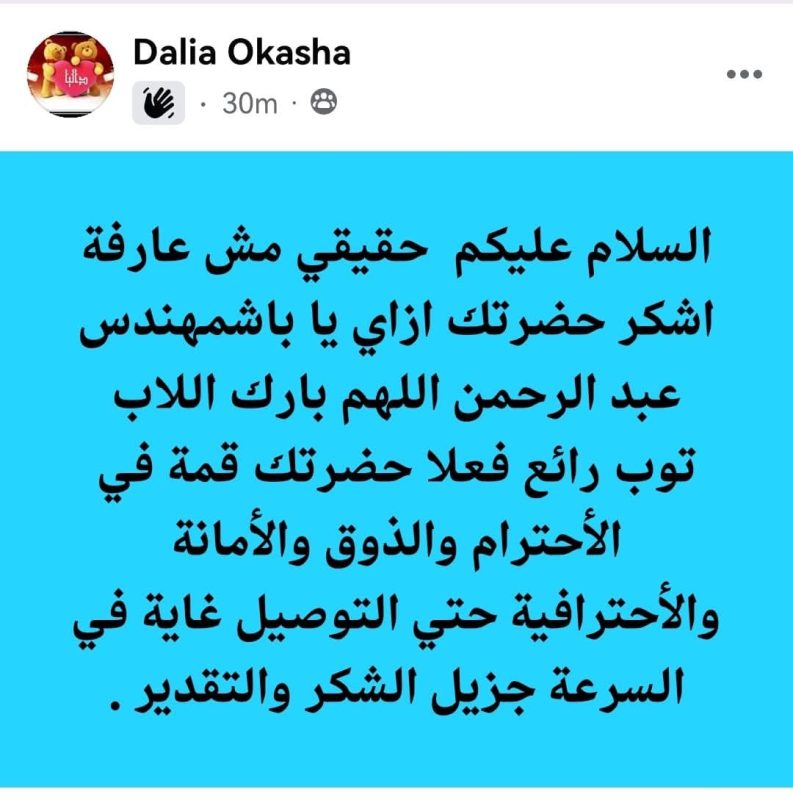The width and height of the screenshot is (793, 800).
Task: Open Dalia Okasha's profile name link
Action: [x=241, y=53]
